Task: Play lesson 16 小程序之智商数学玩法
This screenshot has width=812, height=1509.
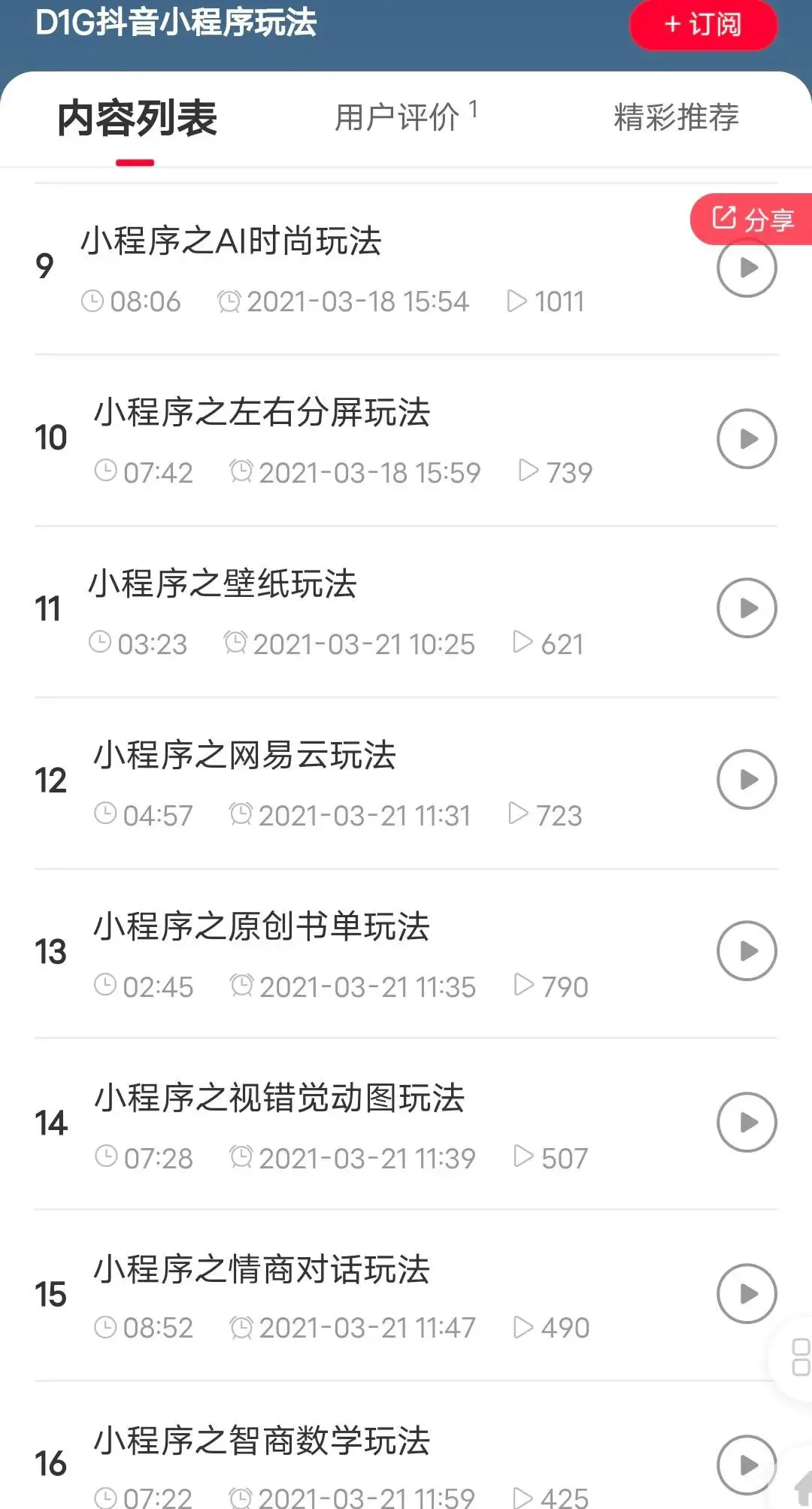Action: (746, 1465)
